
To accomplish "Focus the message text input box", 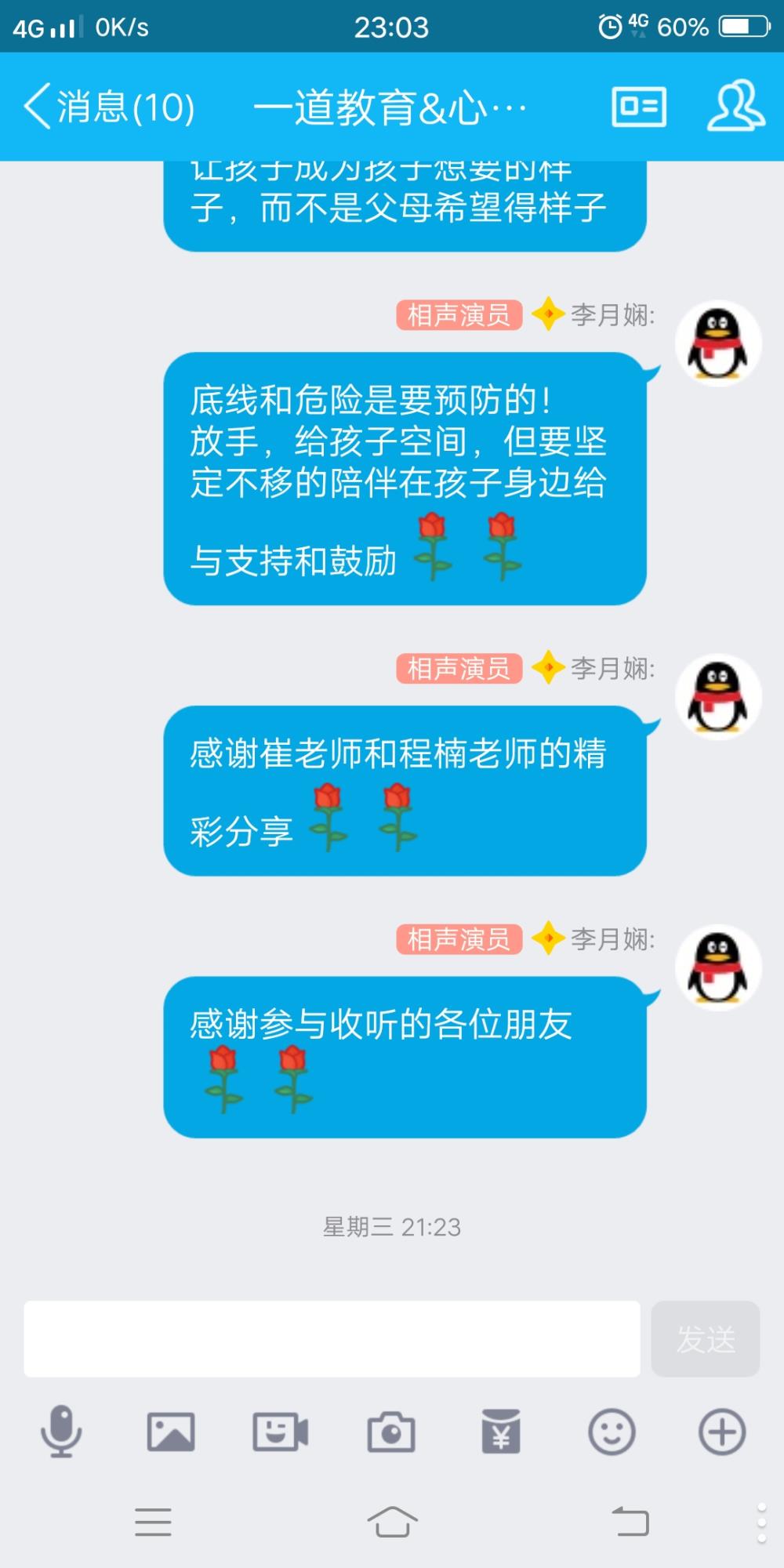I will click(x=332, y=1338).
